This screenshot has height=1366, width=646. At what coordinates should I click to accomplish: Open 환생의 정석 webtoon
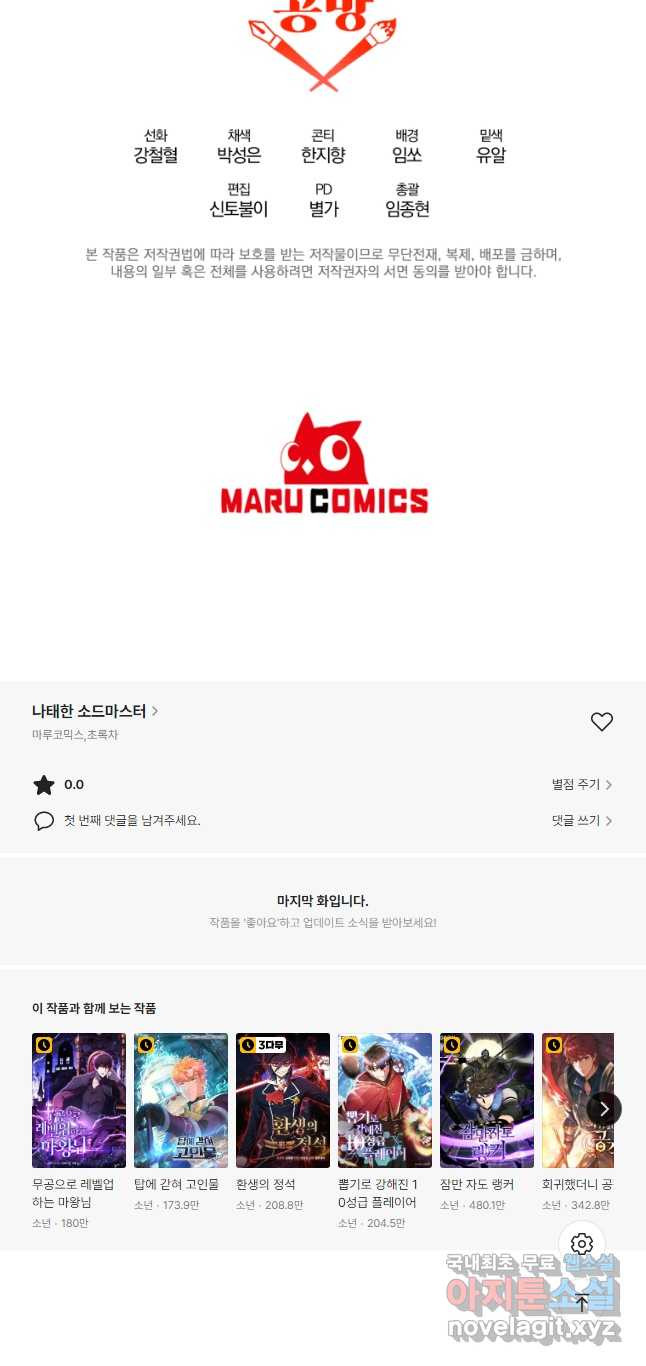(x=283, y=1100)
